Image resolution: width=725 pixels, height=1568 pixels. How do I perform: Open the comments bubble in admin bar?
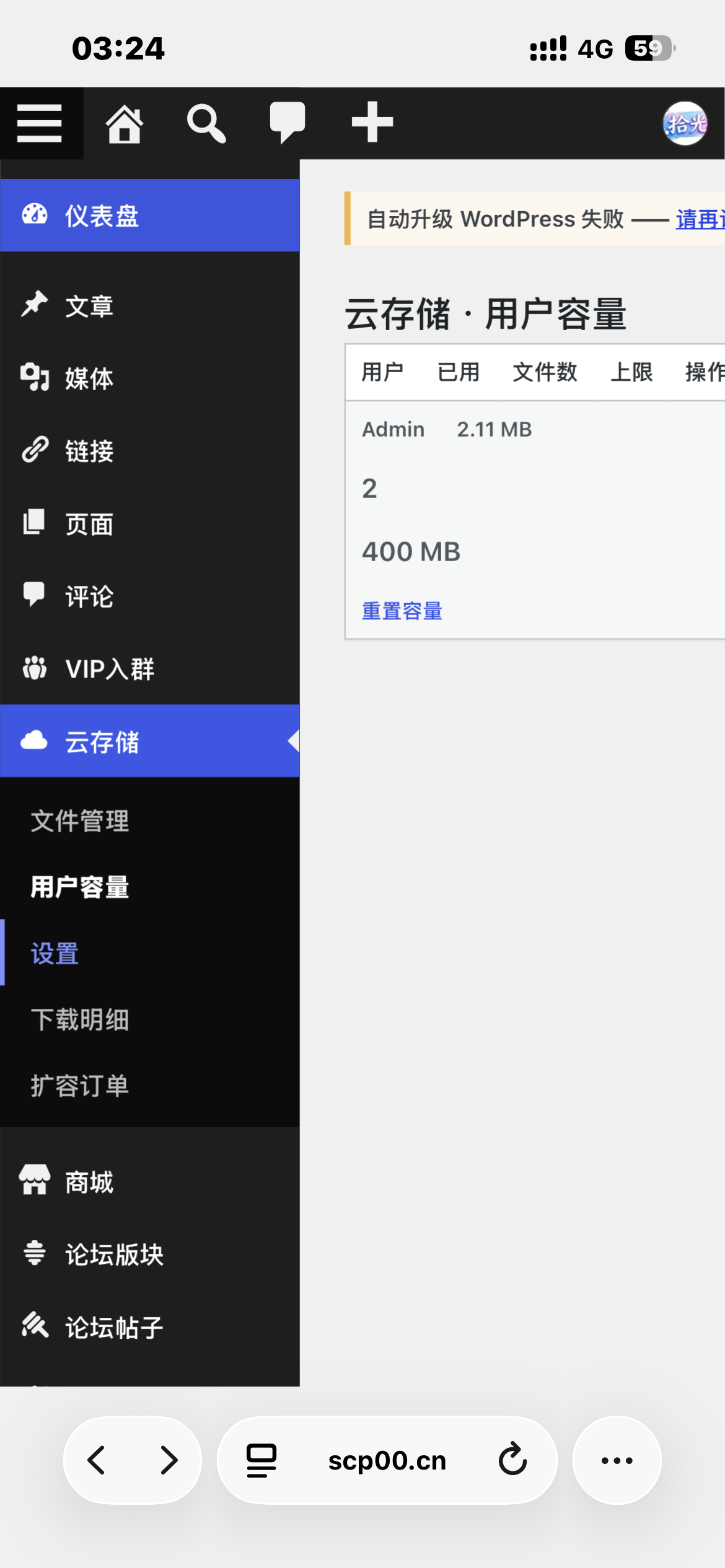click(288, 123)
